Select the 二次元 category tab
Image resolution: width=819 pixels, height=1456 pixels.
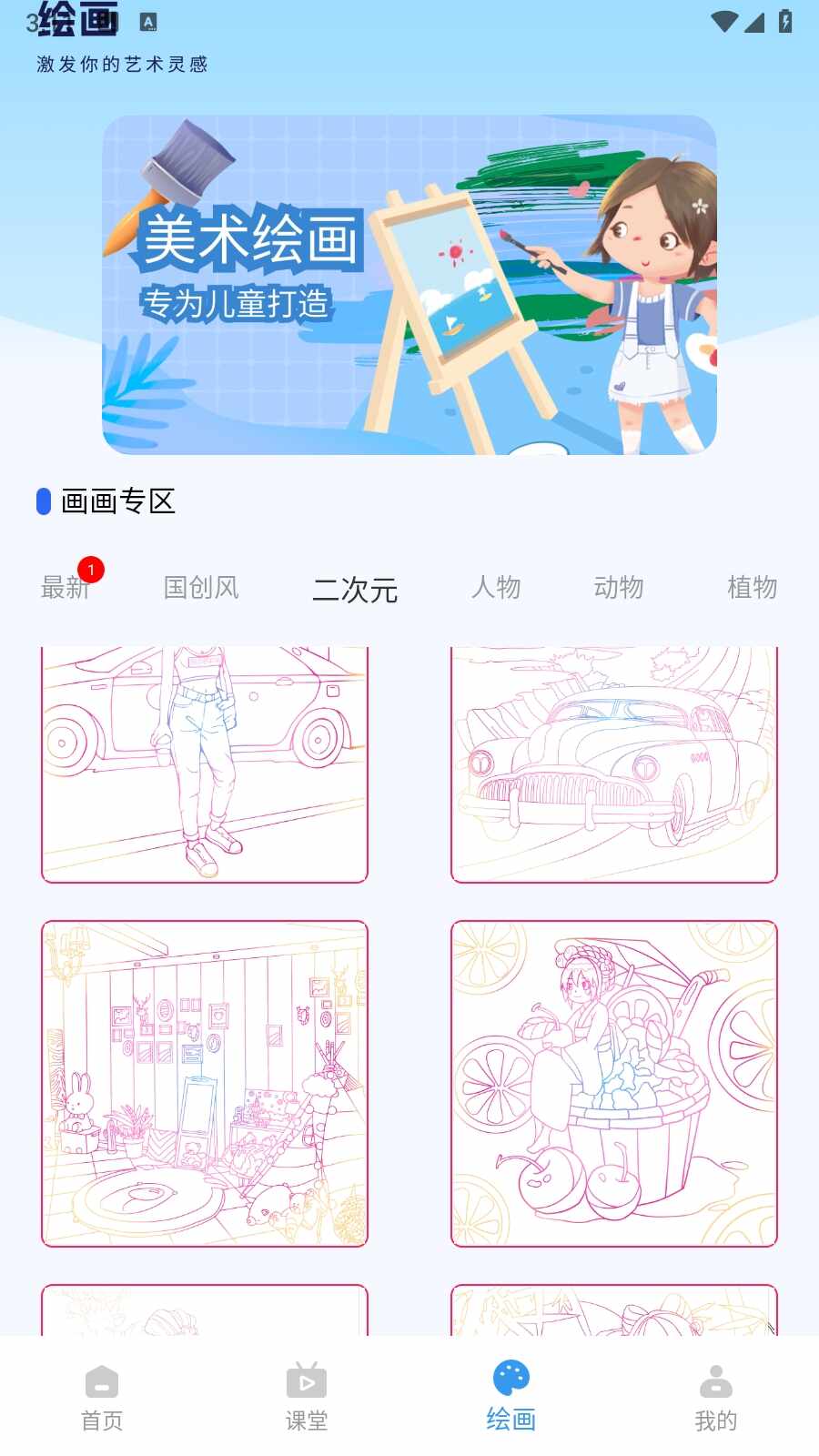point(355,590)
